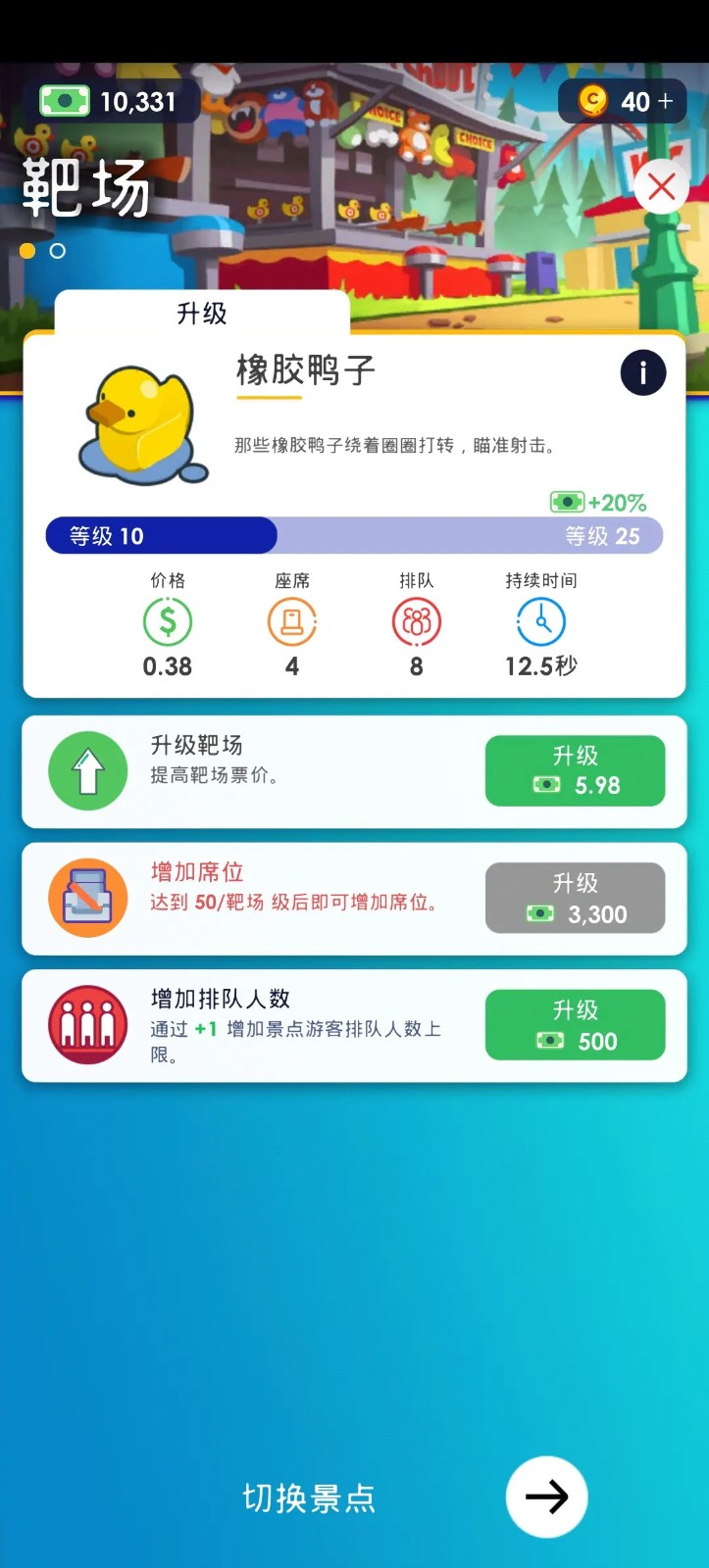Close the 靶场 upgrade panel
The height and width of the screenshot is (1568, 709).
(x=661, y=186)
